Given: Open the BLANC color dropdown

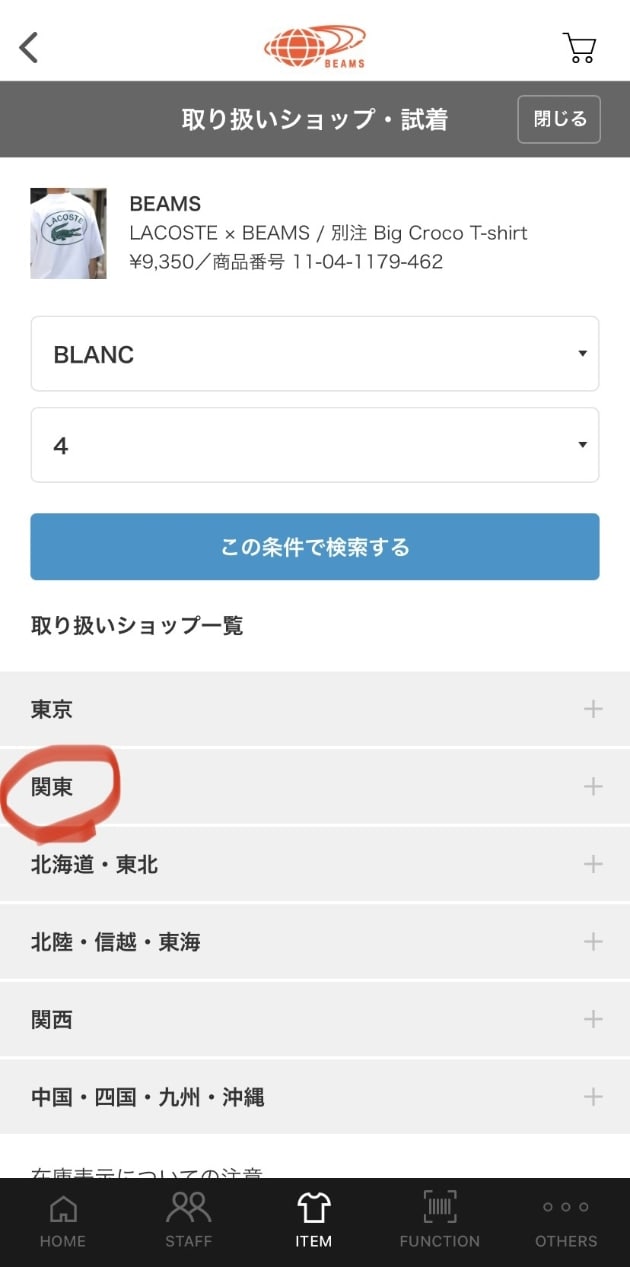Looking at the screenshot, I should click(x=315, y=354).
